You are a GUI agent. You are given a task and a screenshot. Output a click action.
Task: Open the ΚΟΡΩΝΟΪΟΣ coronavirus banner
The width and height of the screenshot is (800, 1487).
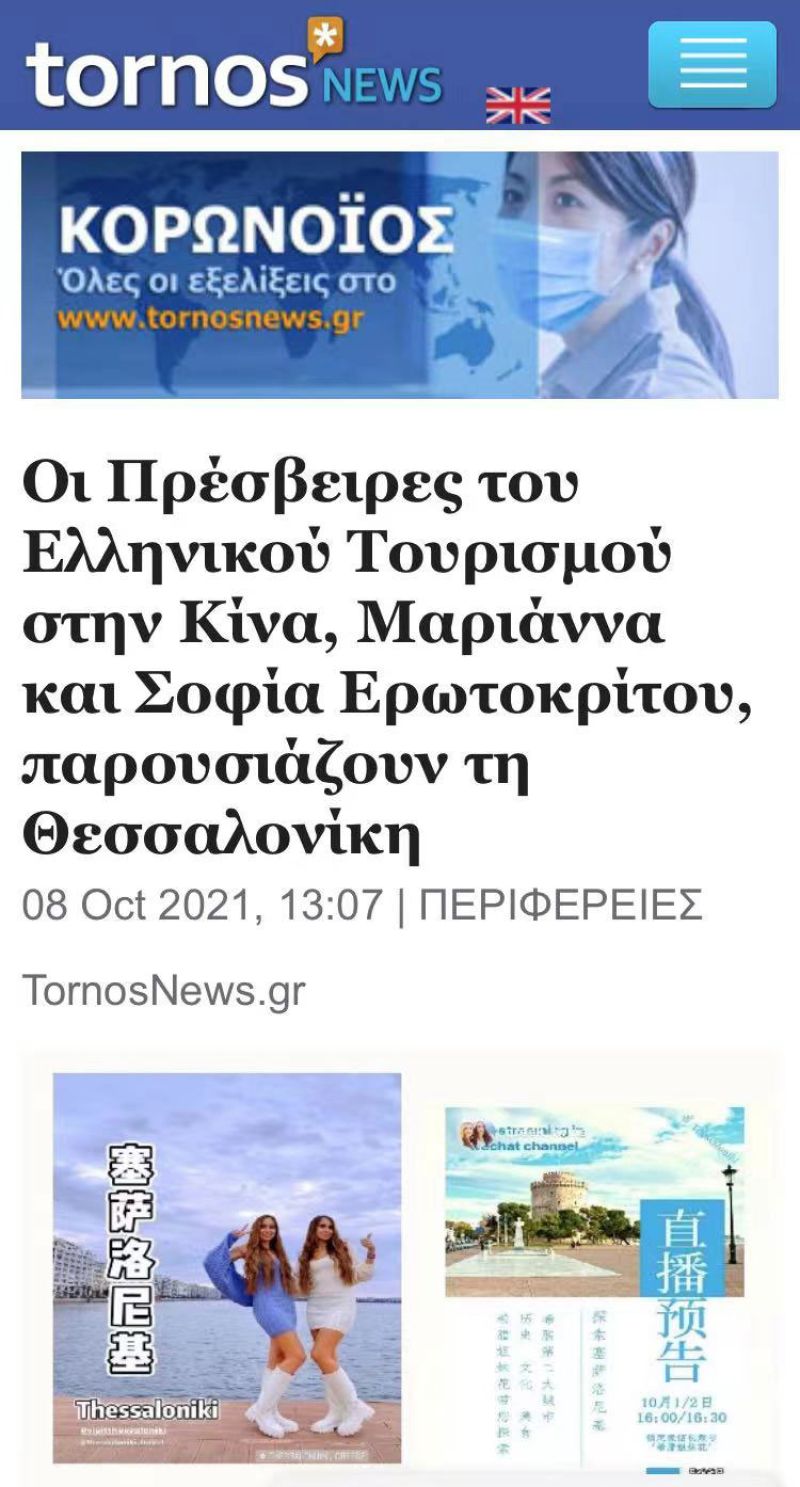(x=400, y=275)
